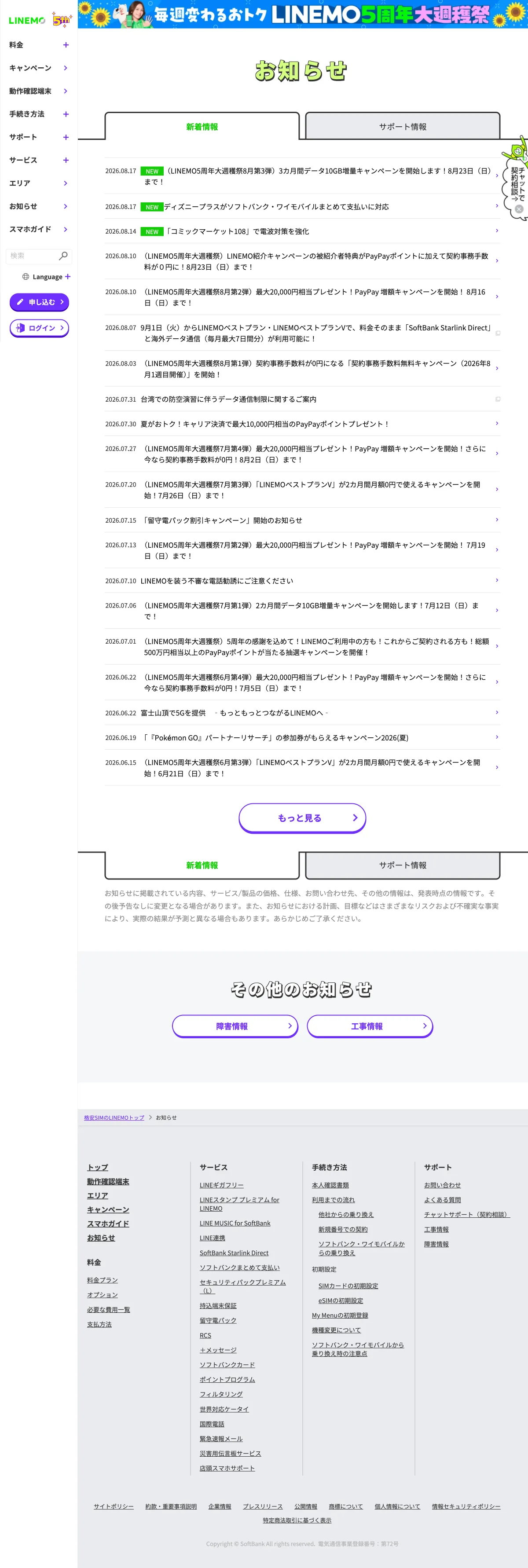Open the 工事情報 button
The width and height of the screenshot is (528, 1568).
pos(370,1026)
